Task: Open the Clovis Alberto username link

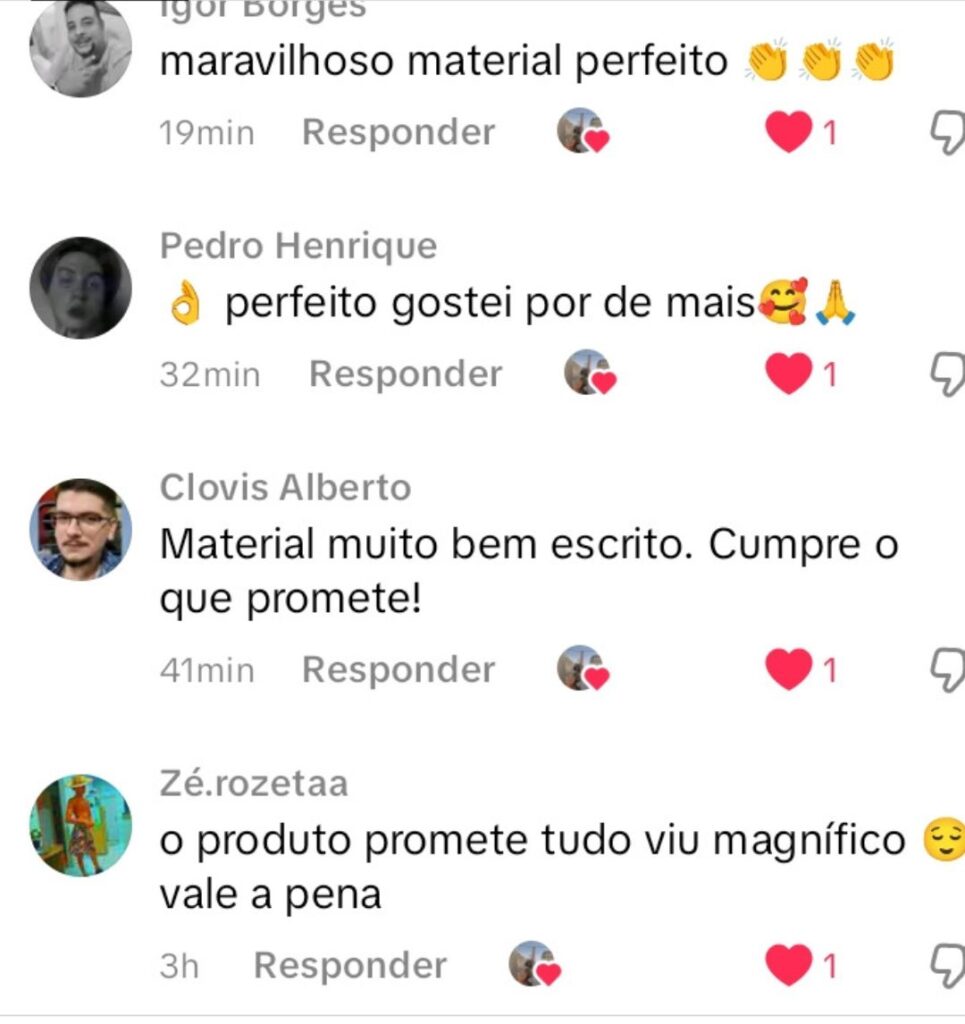Action: (x=285, y=488)
